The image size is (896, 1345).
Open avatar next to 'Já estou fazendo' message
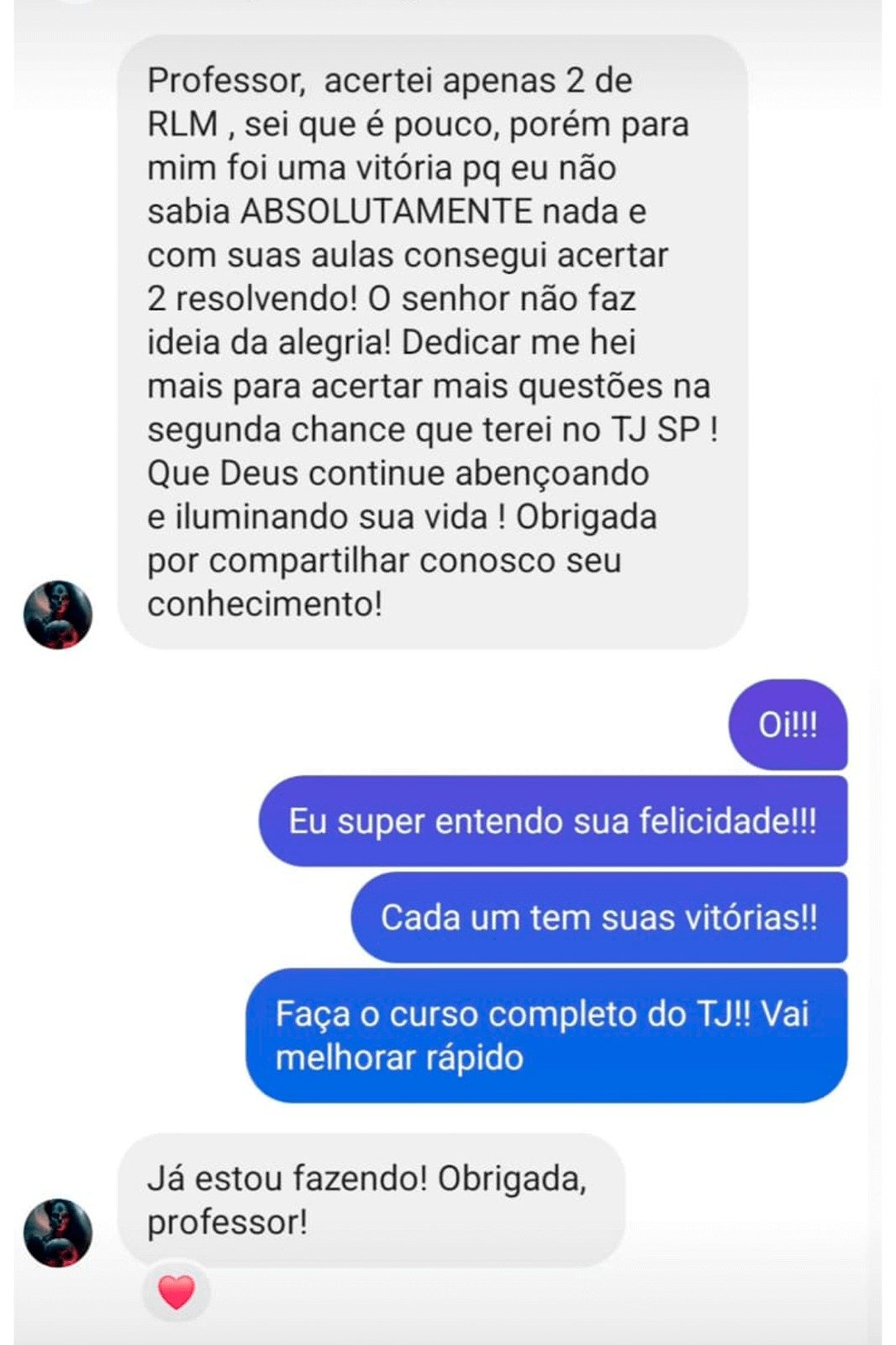(58, 1232)
